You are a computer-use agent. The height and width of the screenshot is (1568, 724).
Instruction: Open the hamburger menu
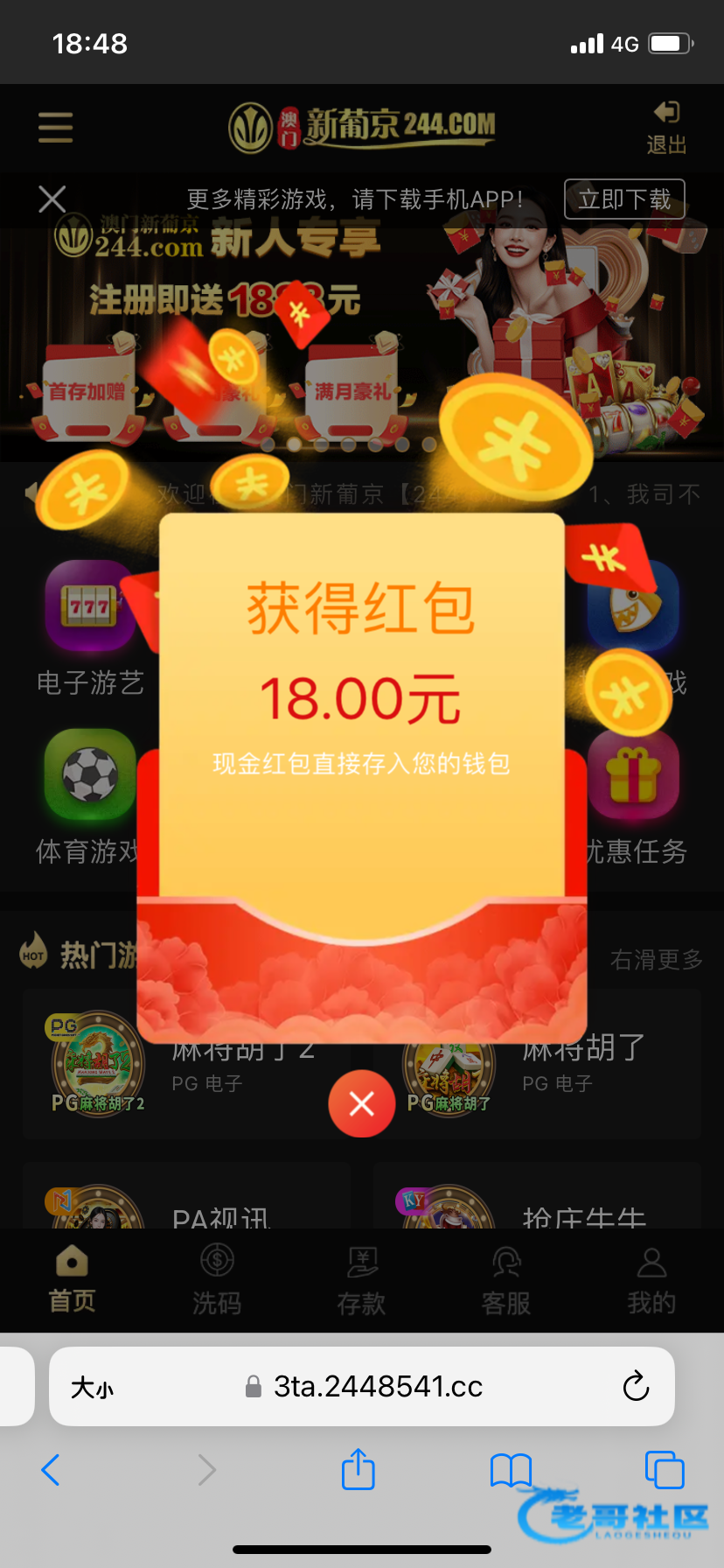[x=55, y=128]
